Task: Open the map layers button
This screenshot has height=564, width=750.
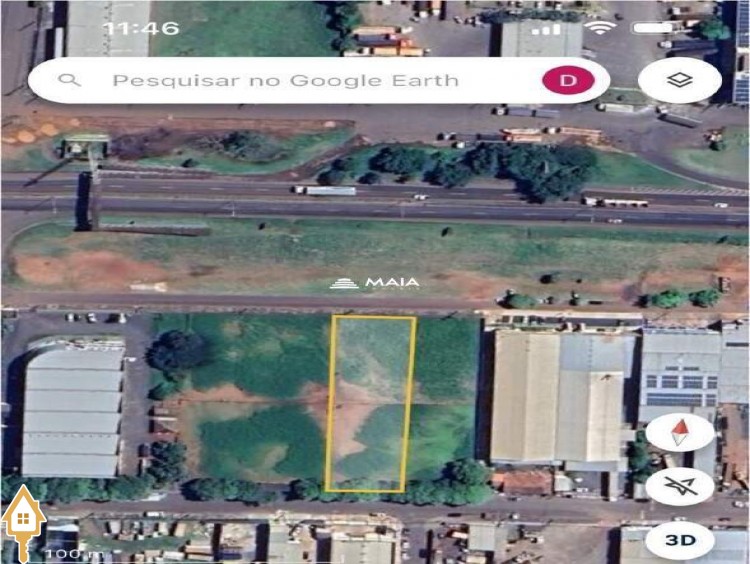Action: 680,80
